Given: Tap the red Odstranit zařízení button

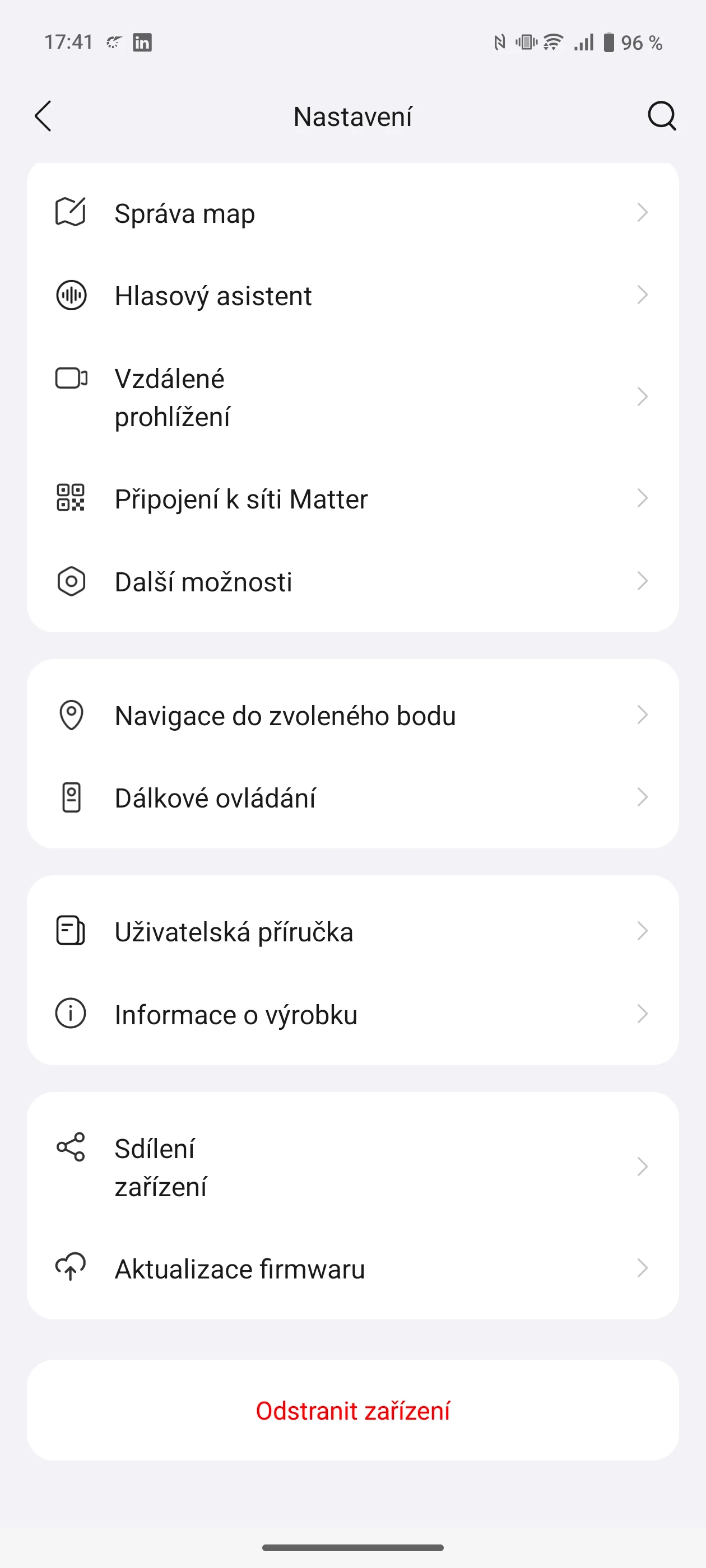Looking at the screenshot, I should click(352, 1410).
